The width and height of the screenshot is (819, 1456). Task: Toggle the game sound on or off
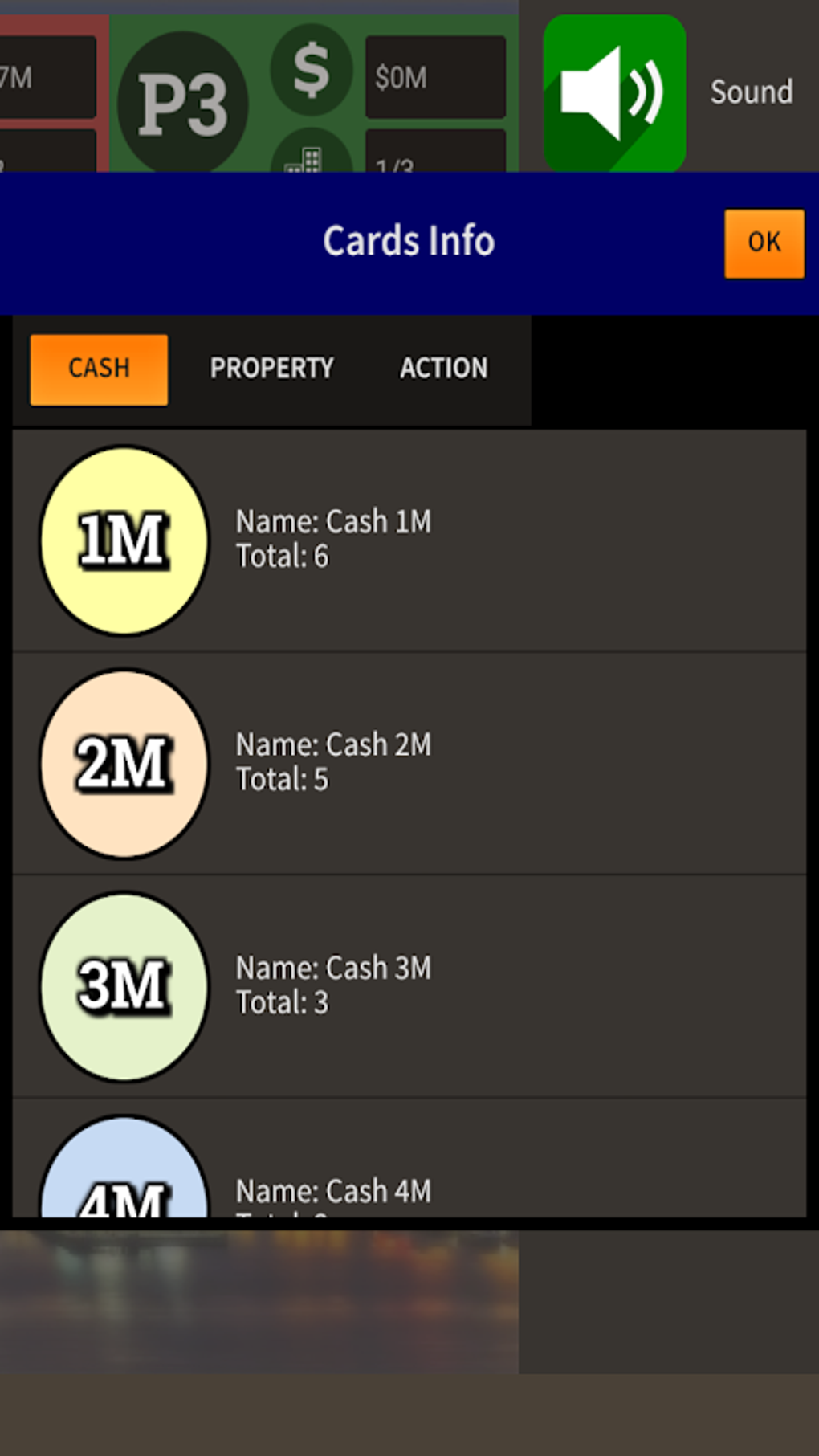[615, 92]
